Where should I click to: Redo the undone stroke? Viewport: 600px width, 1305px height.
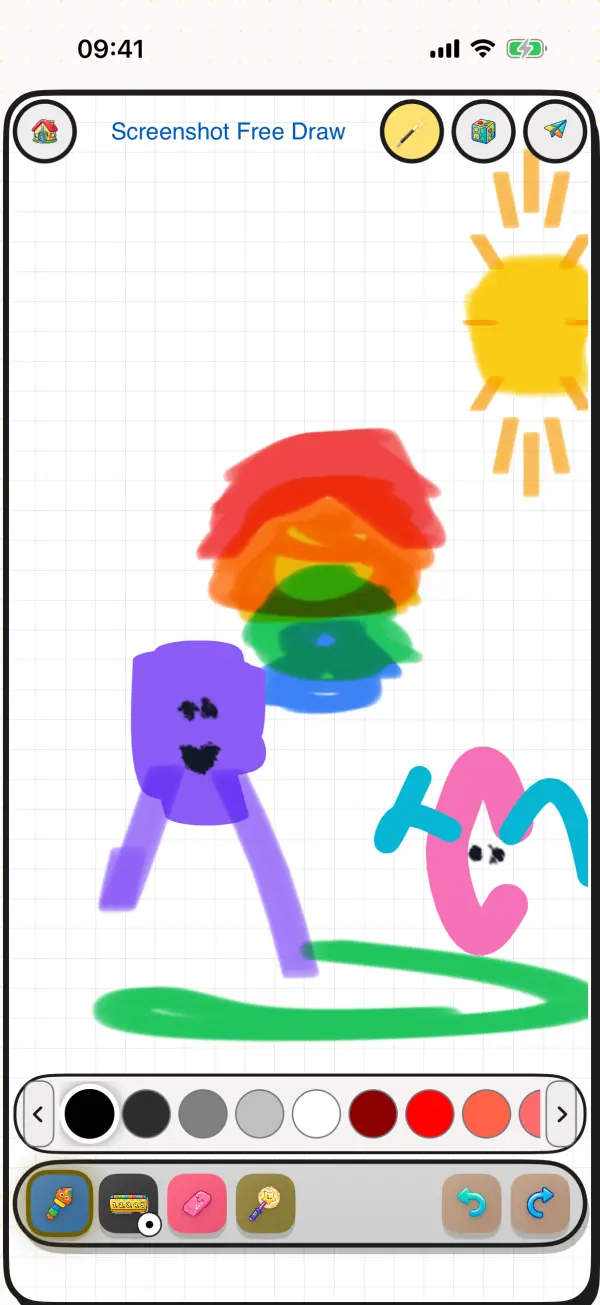pyautogui.click(x=540, y=1203)
